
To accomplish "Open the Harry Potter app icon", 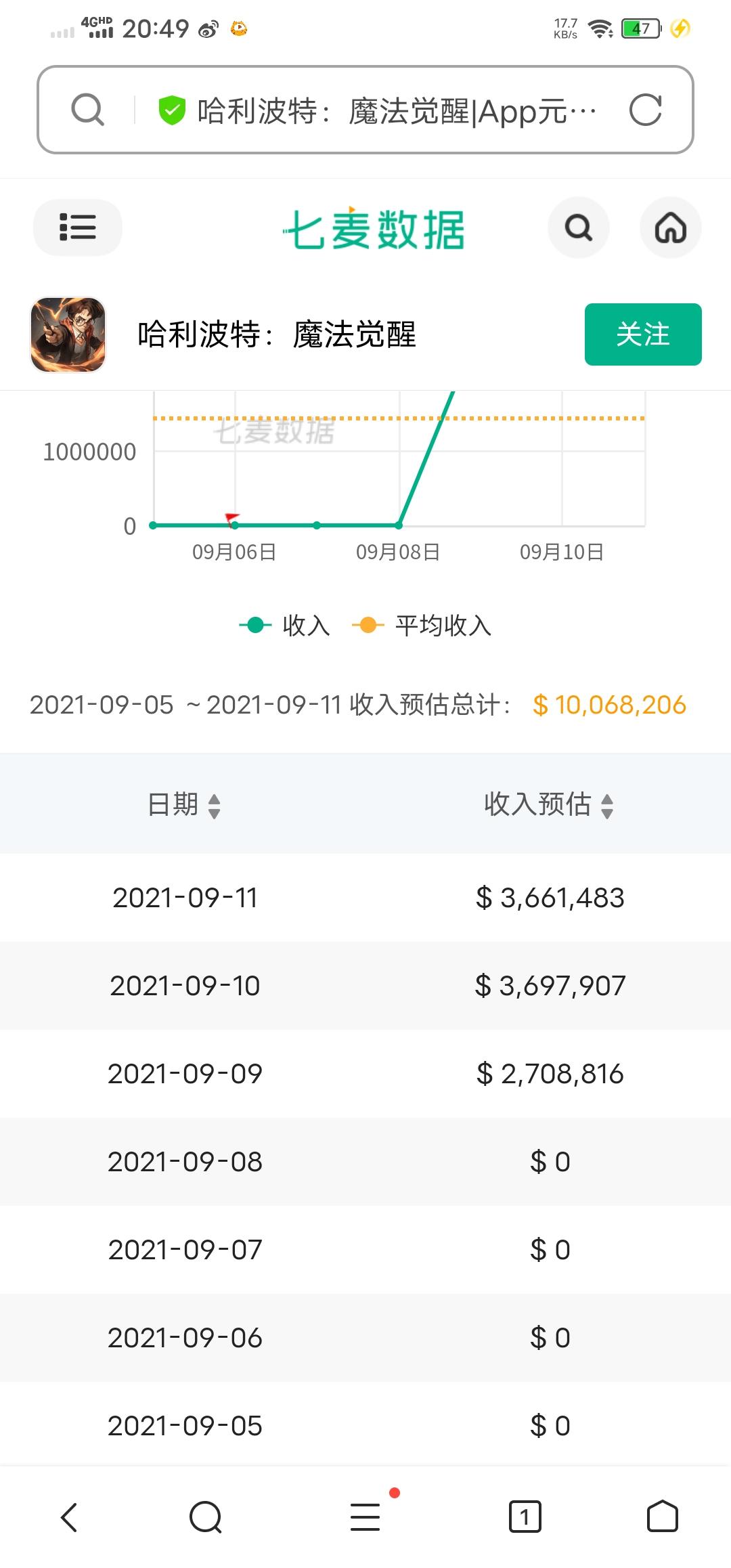I will 68,334.
